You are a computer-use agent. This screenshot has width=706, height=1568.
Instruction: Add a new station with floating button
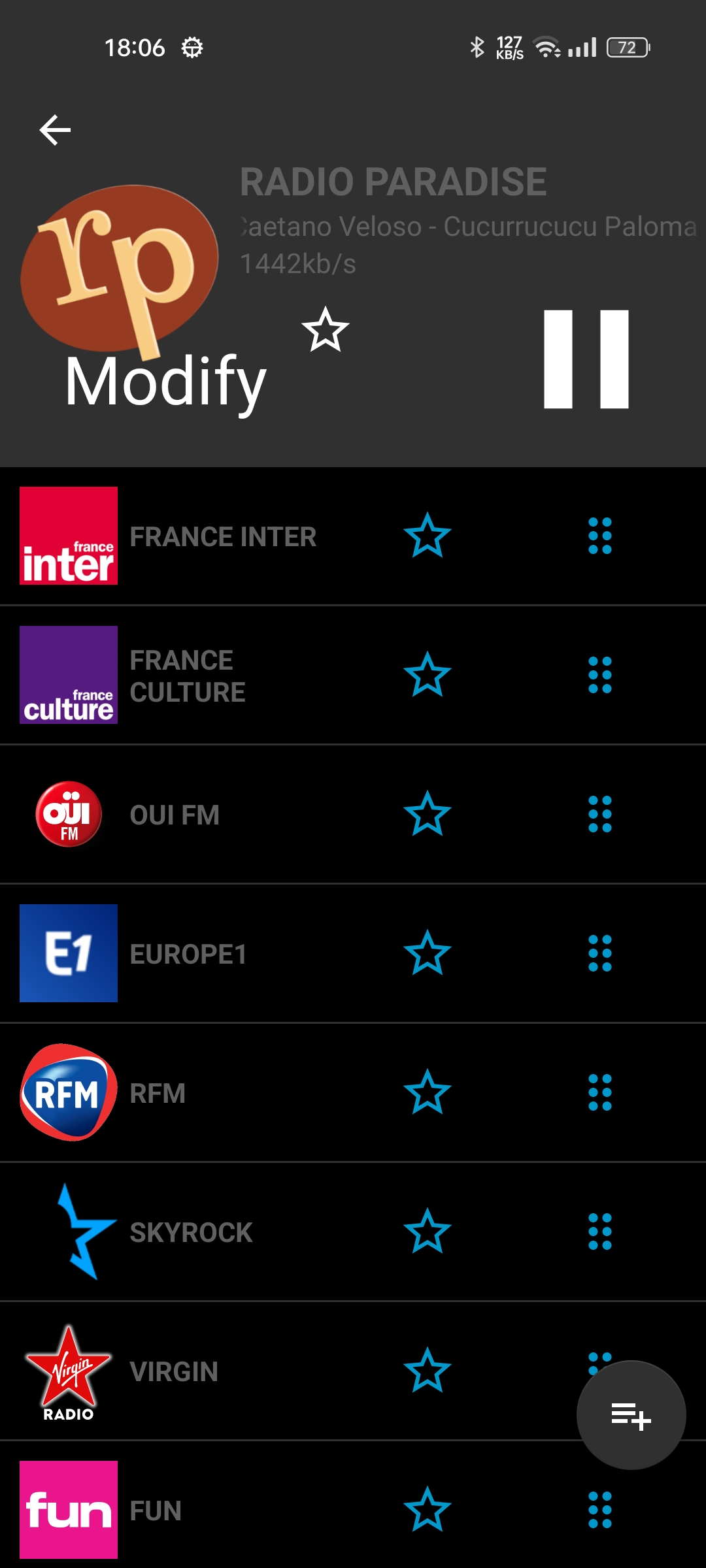pyautogui.click(x=631, y=1415)
